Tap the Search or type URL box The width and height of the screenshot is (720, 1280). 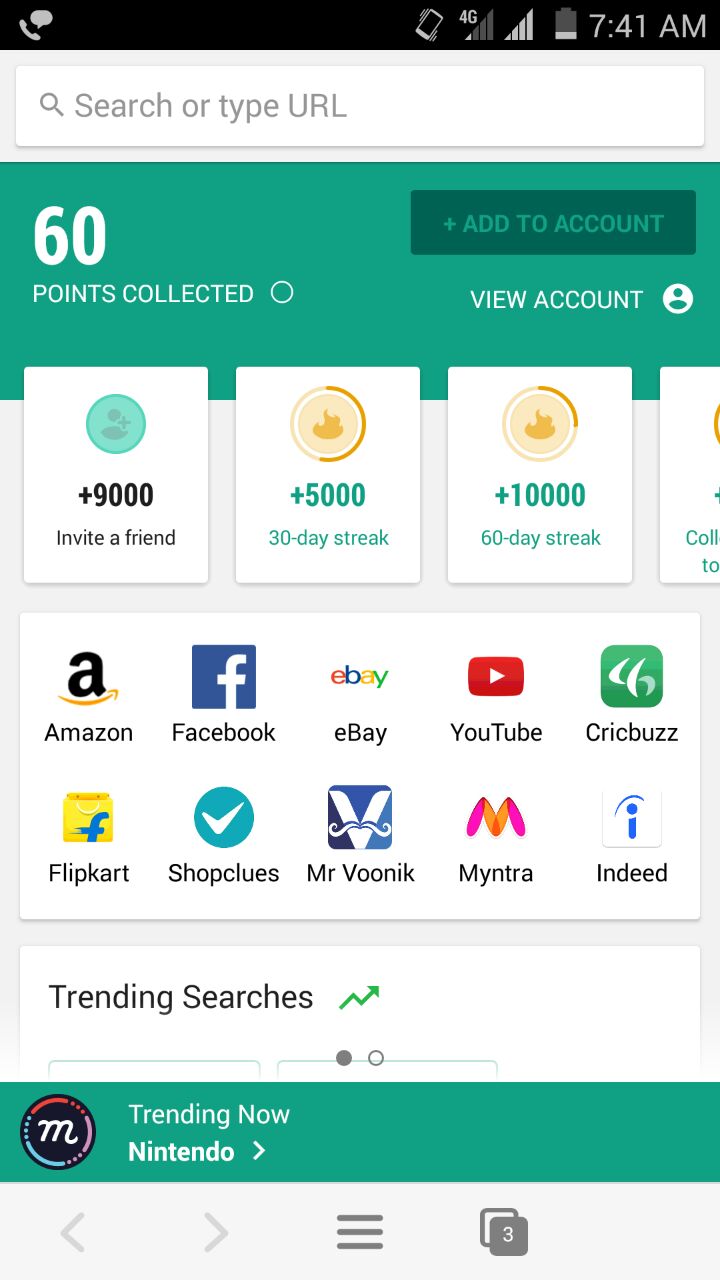pos(360,106)
